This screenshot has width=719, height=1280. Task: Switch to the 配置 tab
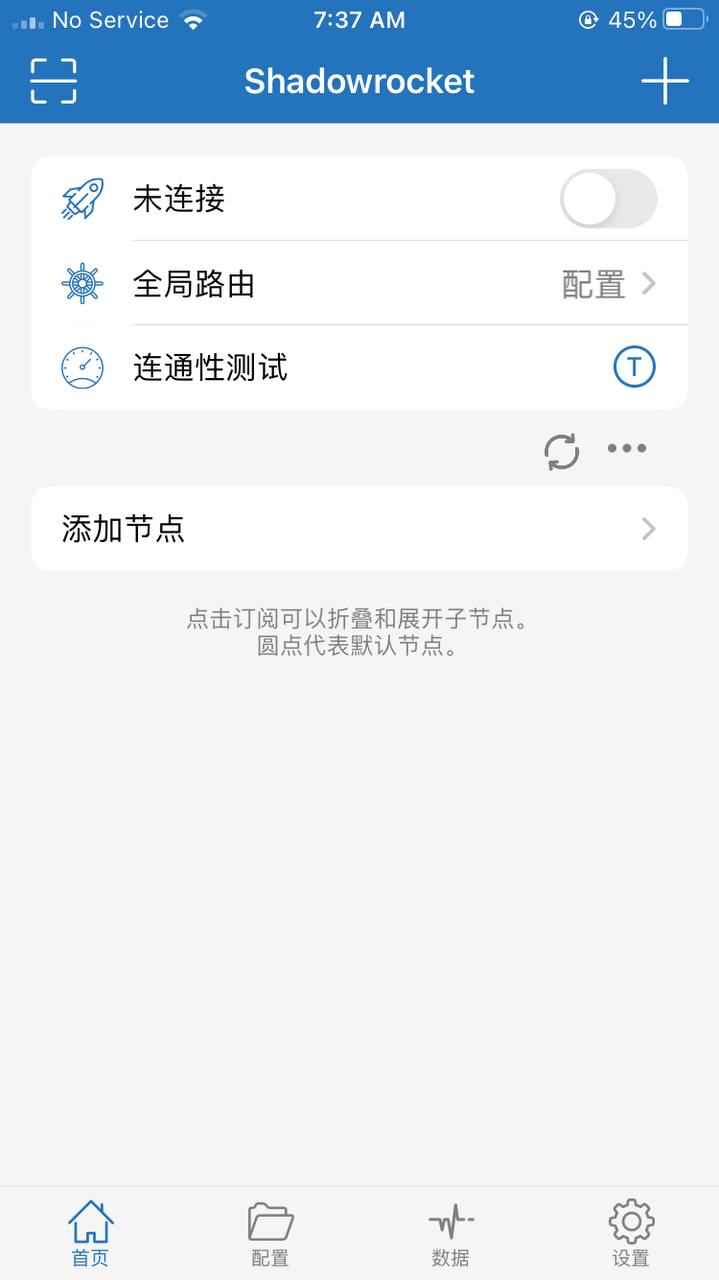tap(270, 1234)
